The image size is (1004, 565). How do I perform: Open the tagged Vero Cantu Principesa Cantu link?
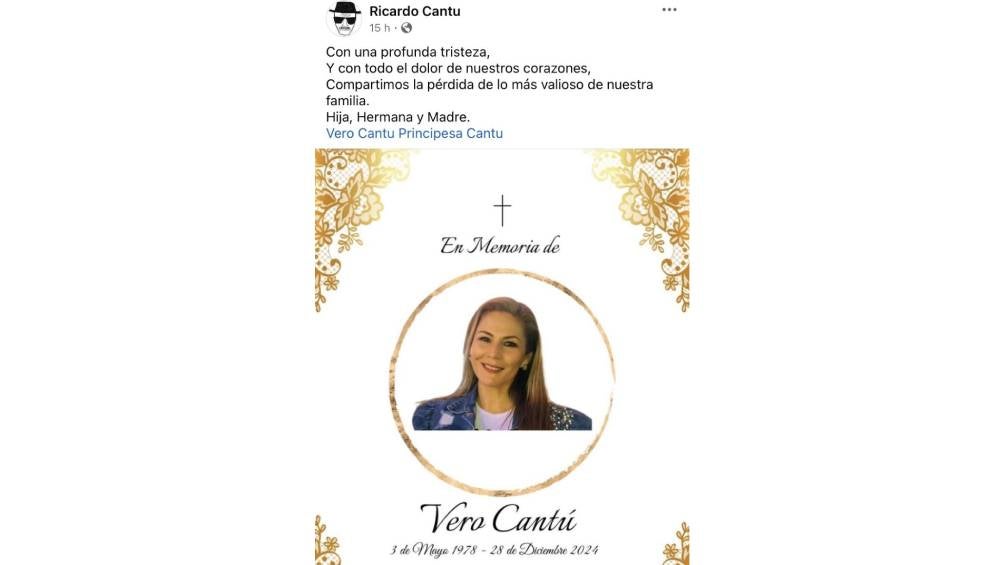[x=414, y=133]
